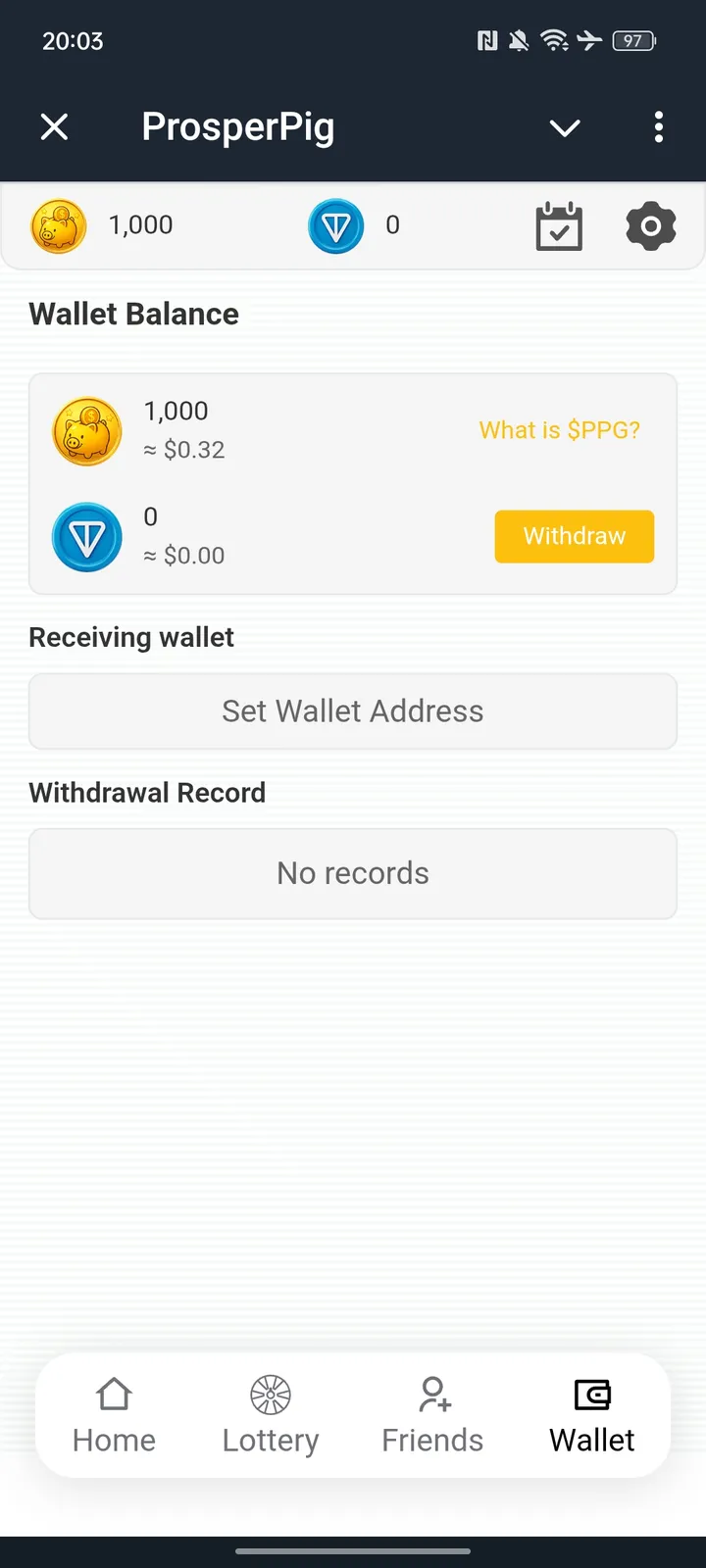Viewport: 706px width, 1568px height.
Task: Tap the PPG piggy coin icon in top bar
Action: point(58,224)
